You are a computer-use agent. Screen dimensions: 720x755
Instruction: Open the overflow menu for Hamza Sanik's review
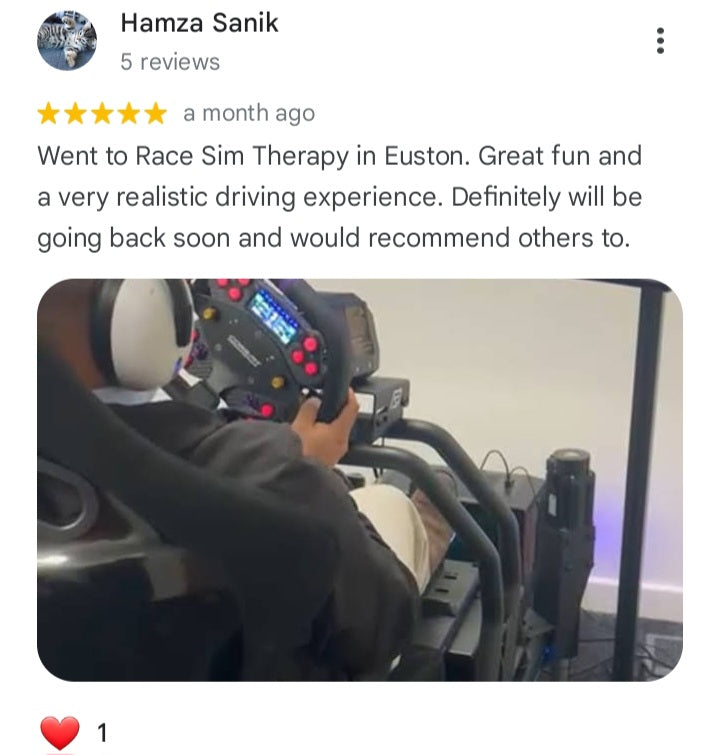tap(659, 41)
